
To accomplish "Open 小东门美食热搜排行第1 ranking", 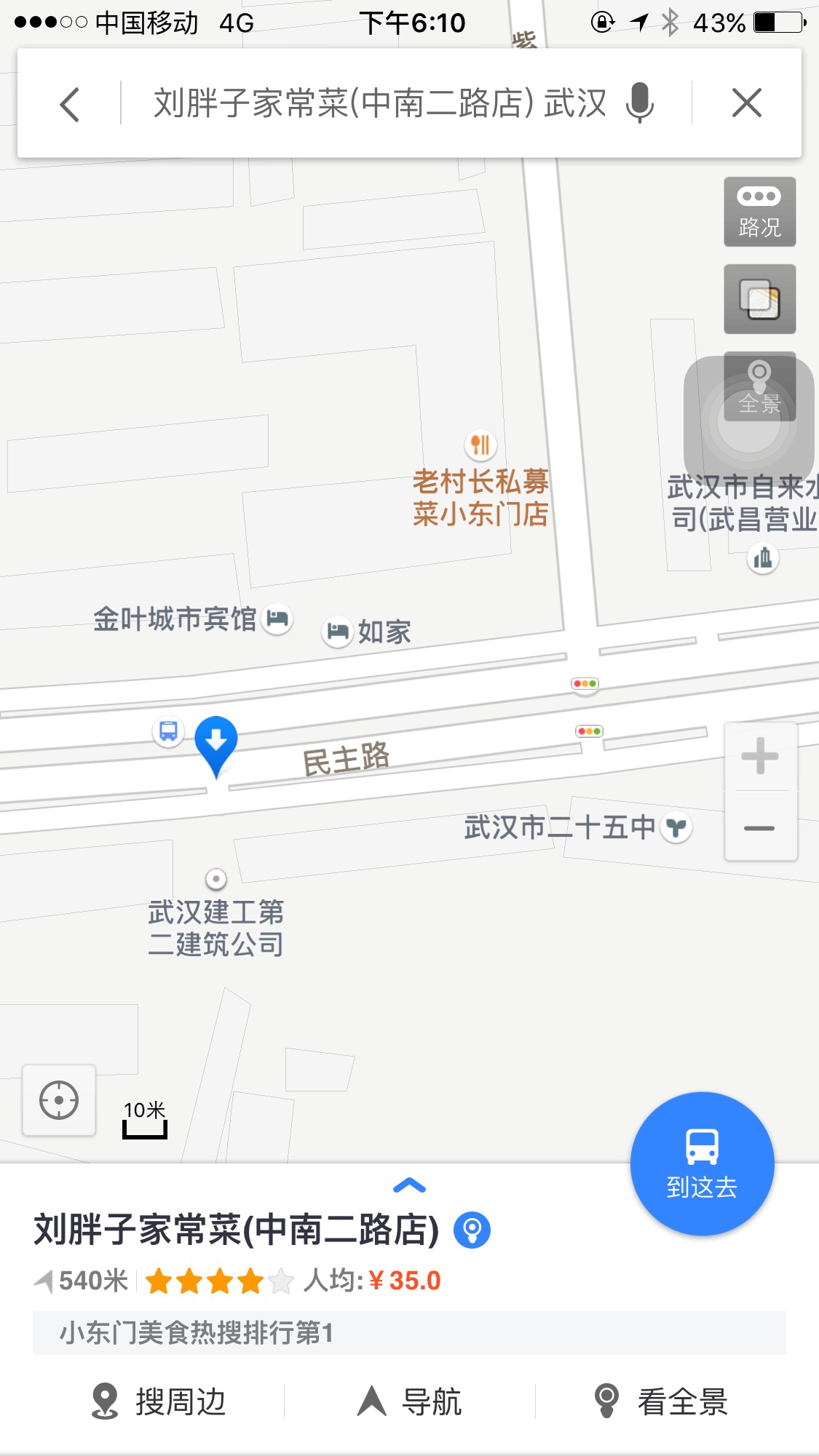I will [408, 1333].
